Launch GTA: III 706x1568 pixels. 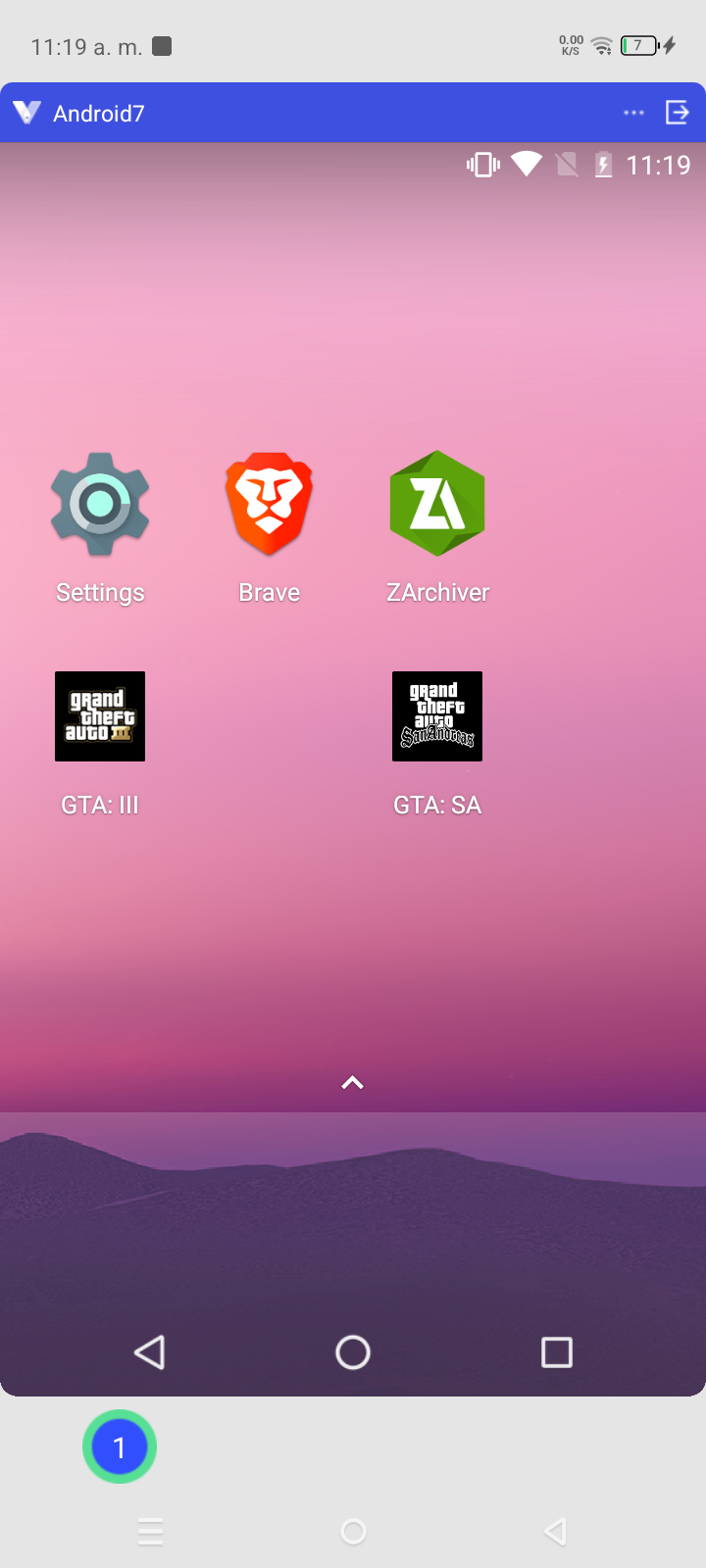(x=100, y=716)
